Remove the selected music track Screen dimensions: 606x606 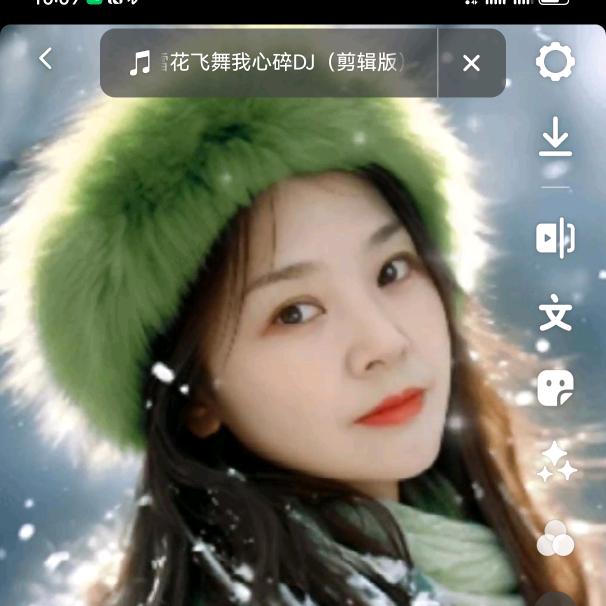471,63
